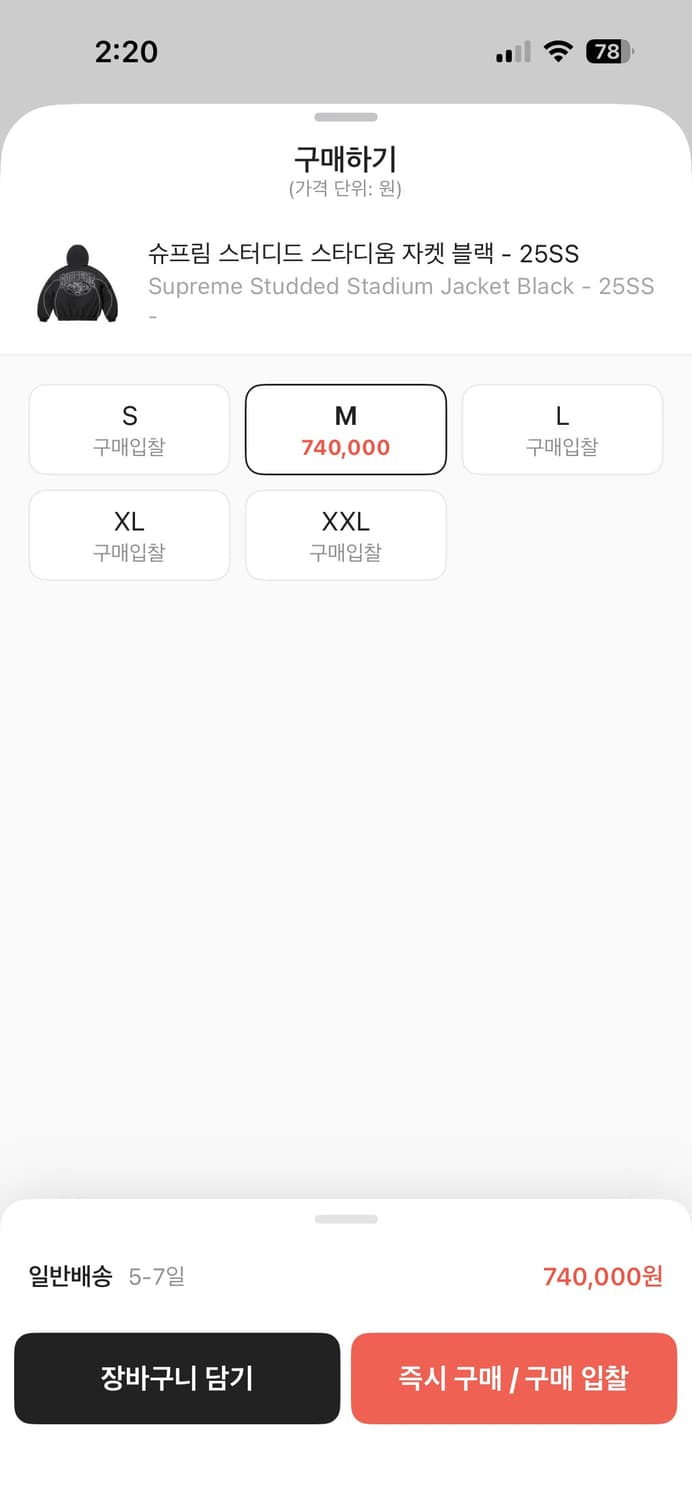Select the XL size
692x1500 pixels.
(129, 535)
